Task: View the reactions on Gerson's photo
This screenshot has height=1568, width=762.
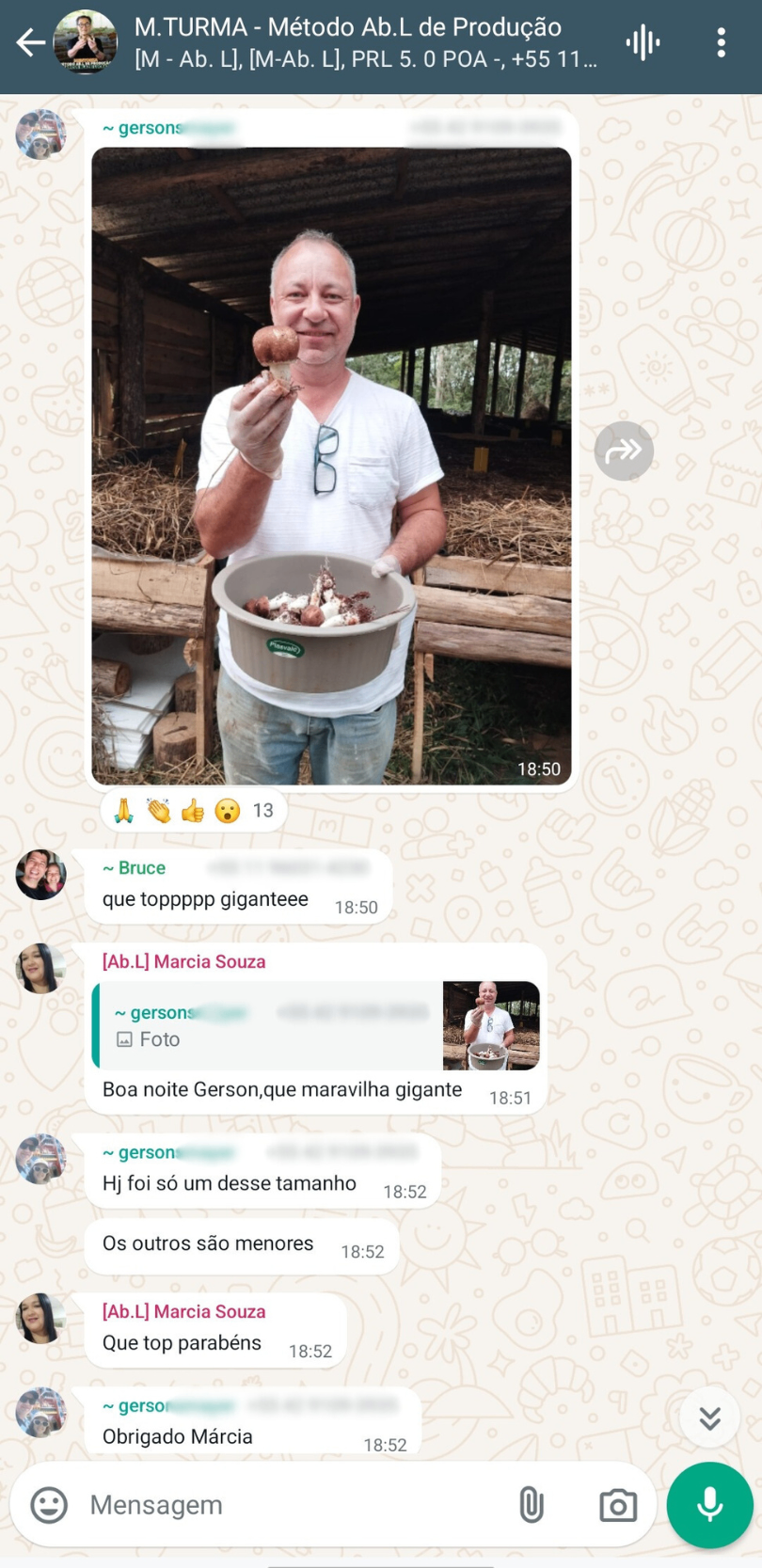Action: coord(193,810)
